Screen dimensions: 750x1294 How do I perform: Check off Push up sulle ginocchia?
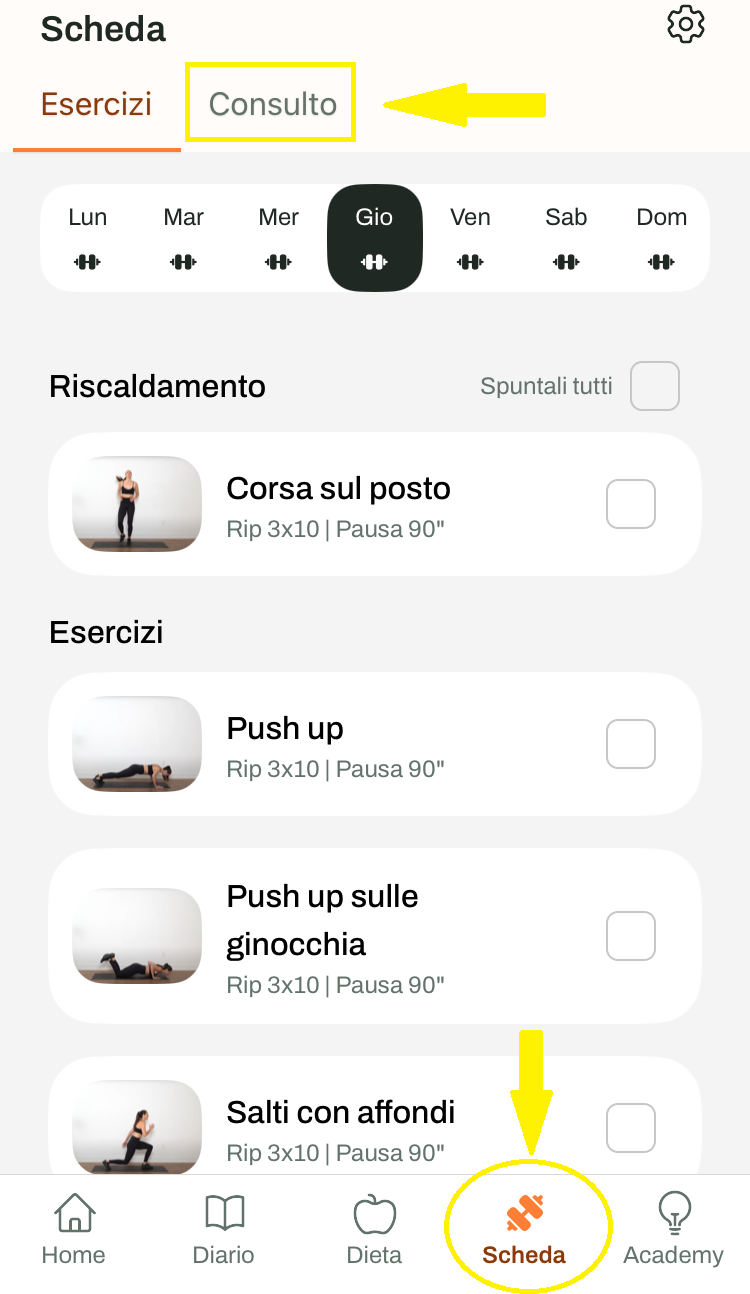coord(631,936)
